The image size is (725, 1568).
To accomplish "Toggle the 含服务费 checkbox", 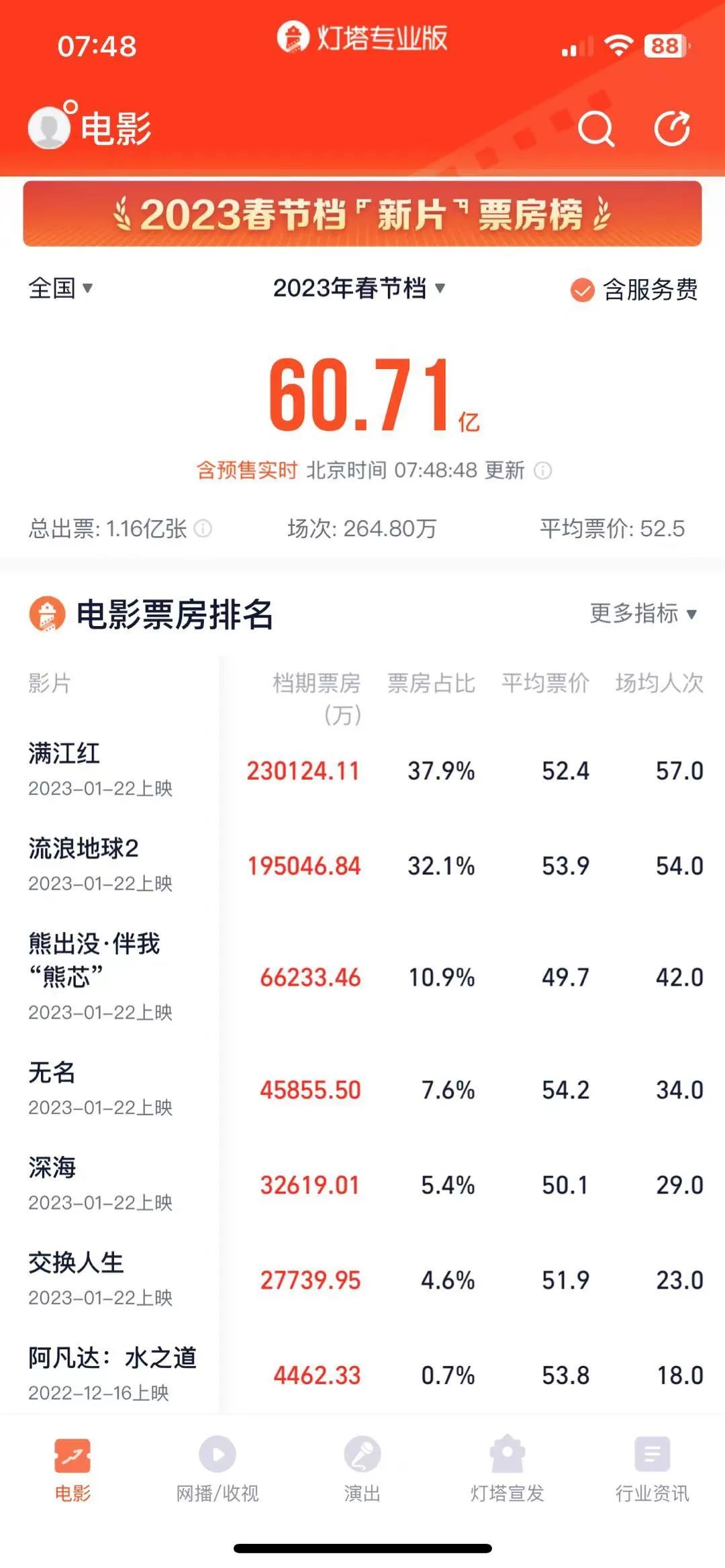I will pos(582,290).
